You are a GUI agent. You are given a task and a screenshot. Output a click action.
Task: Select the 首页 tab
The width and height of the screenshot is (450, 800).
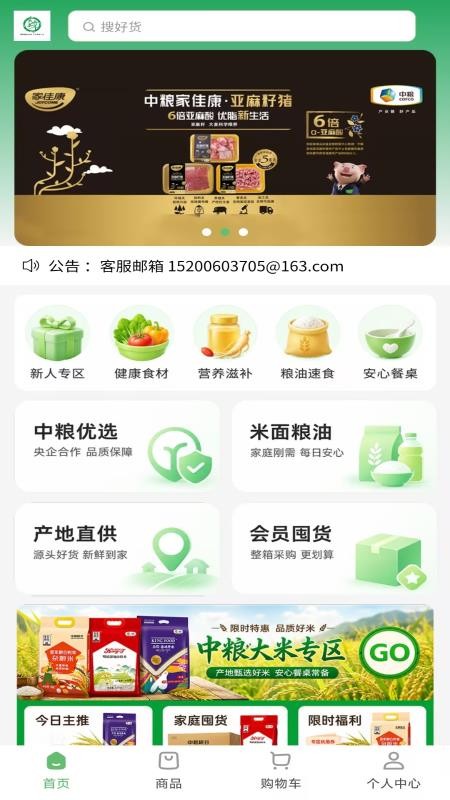click(x=56, y=771)
